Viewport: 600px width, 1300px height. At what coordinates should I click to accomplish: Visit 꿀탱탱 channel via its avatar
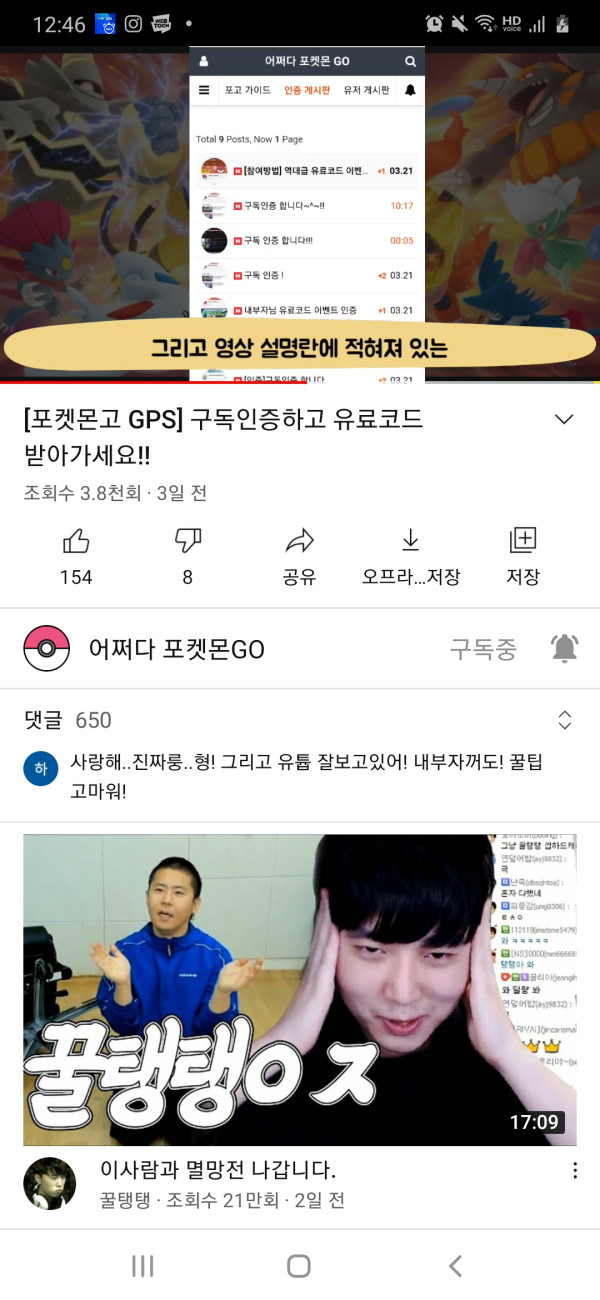(x=50, y=1184)
